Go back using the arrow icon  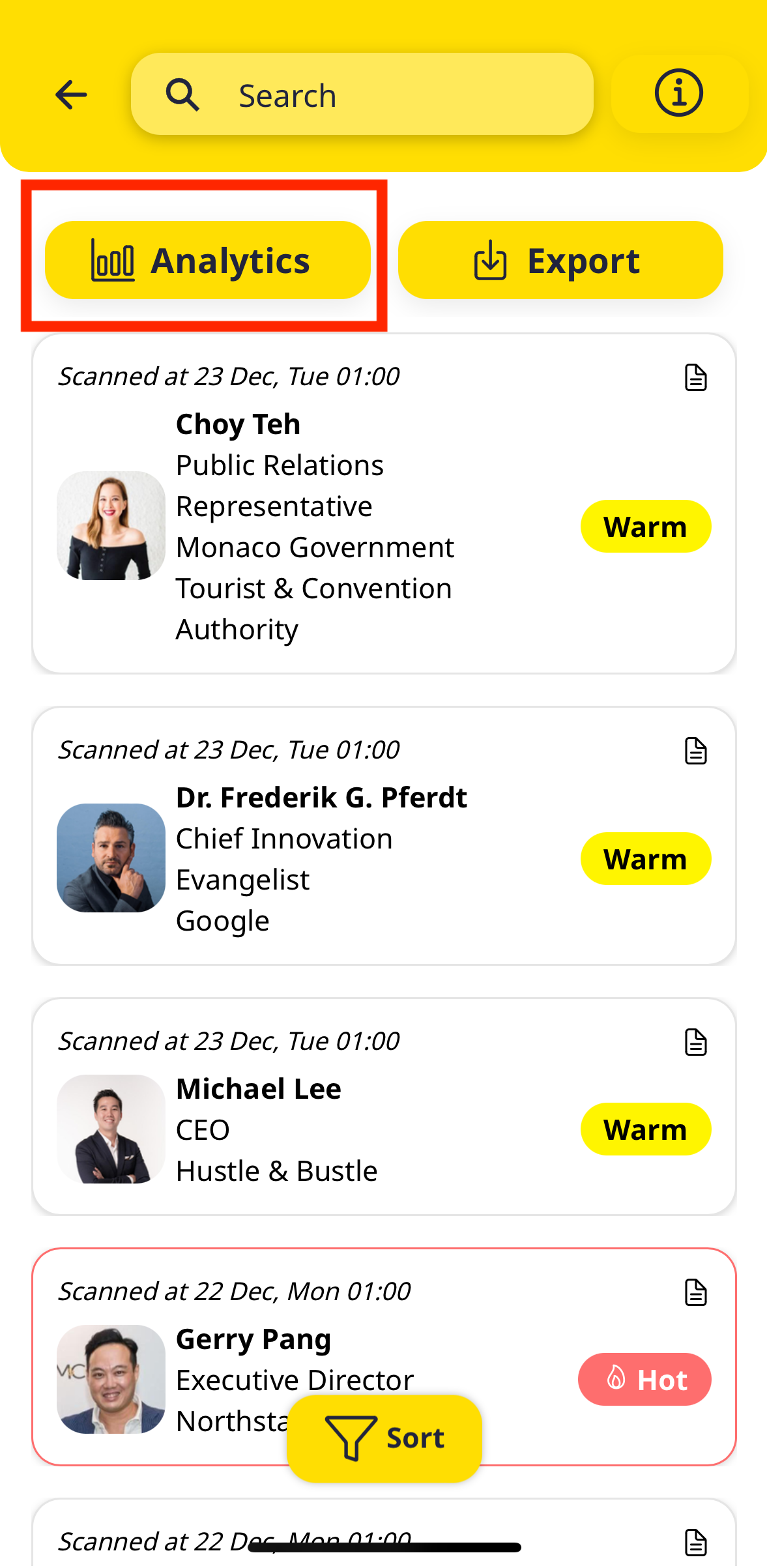pos(71,95)
